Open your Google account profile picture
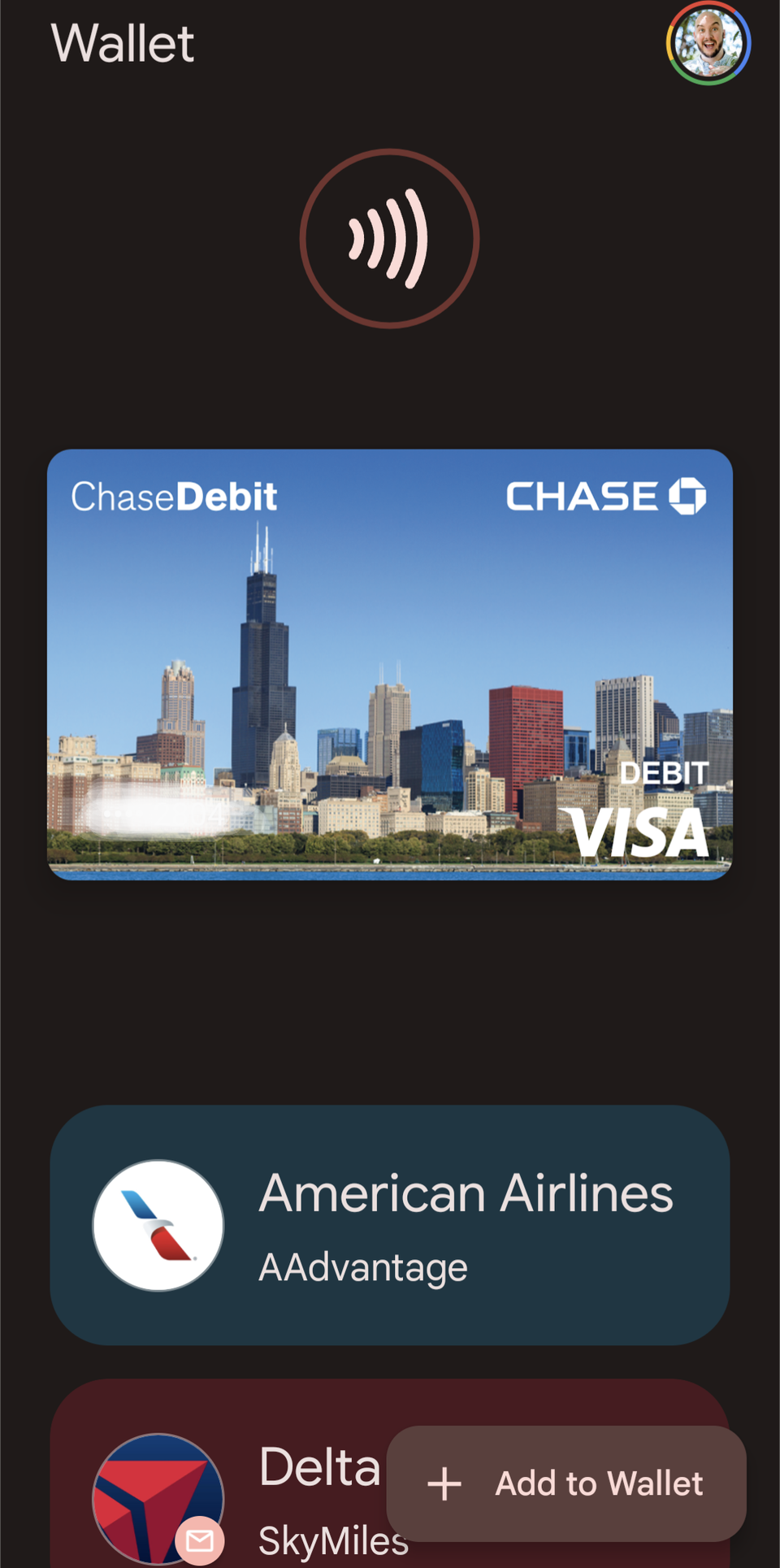The width and height of the screenshot is (780, 1568). pyautogui.click(x=708, y=41)
